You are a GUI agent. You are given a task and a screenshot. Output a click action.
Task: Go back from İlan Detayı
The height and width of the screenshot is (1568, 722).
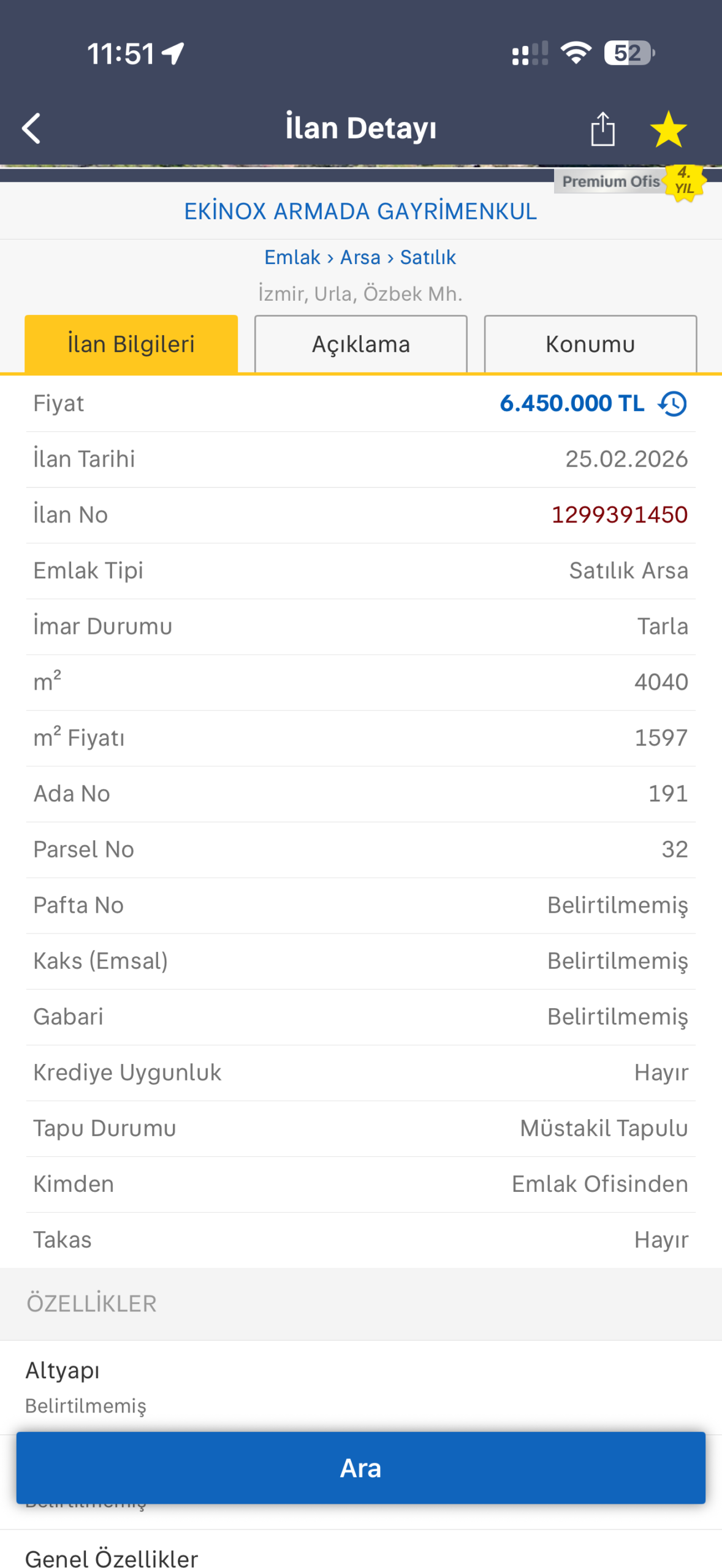[31, 129]
